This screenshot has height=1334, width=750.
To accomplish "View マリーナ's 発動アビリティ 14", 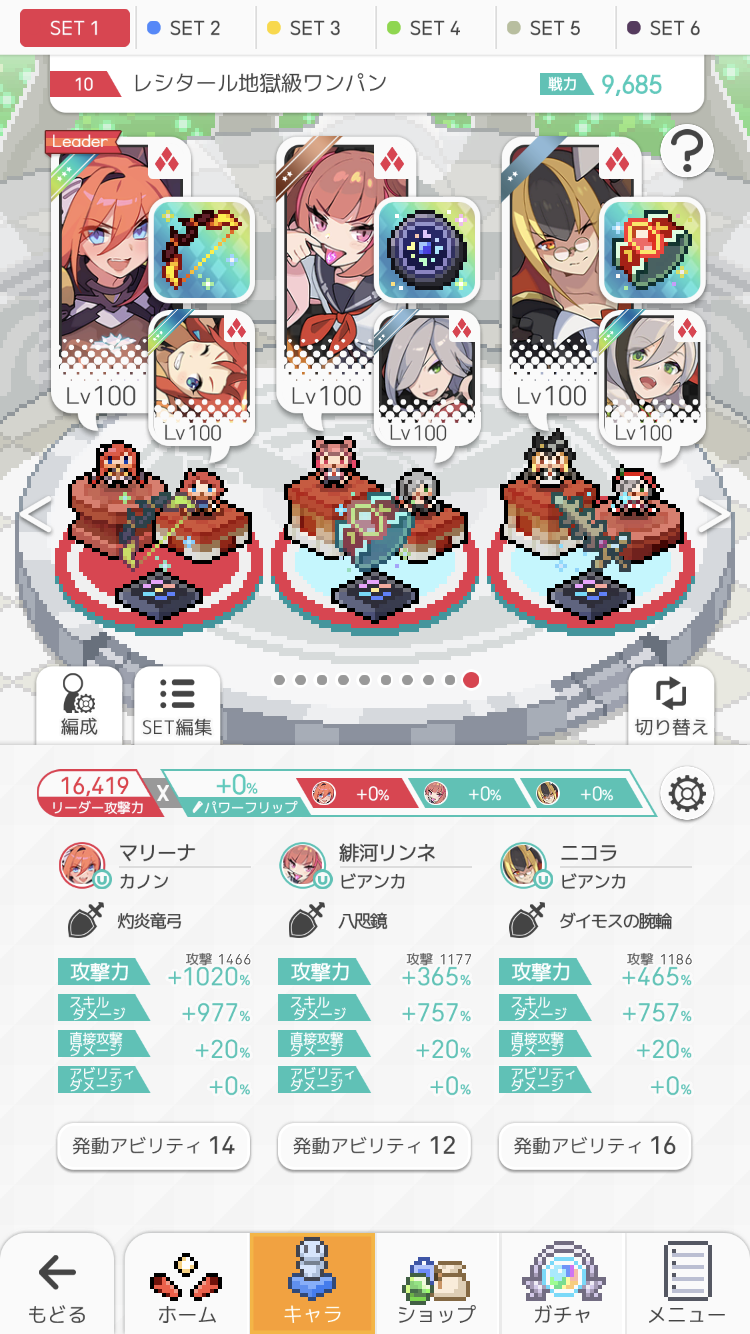I will point(153,1146).
